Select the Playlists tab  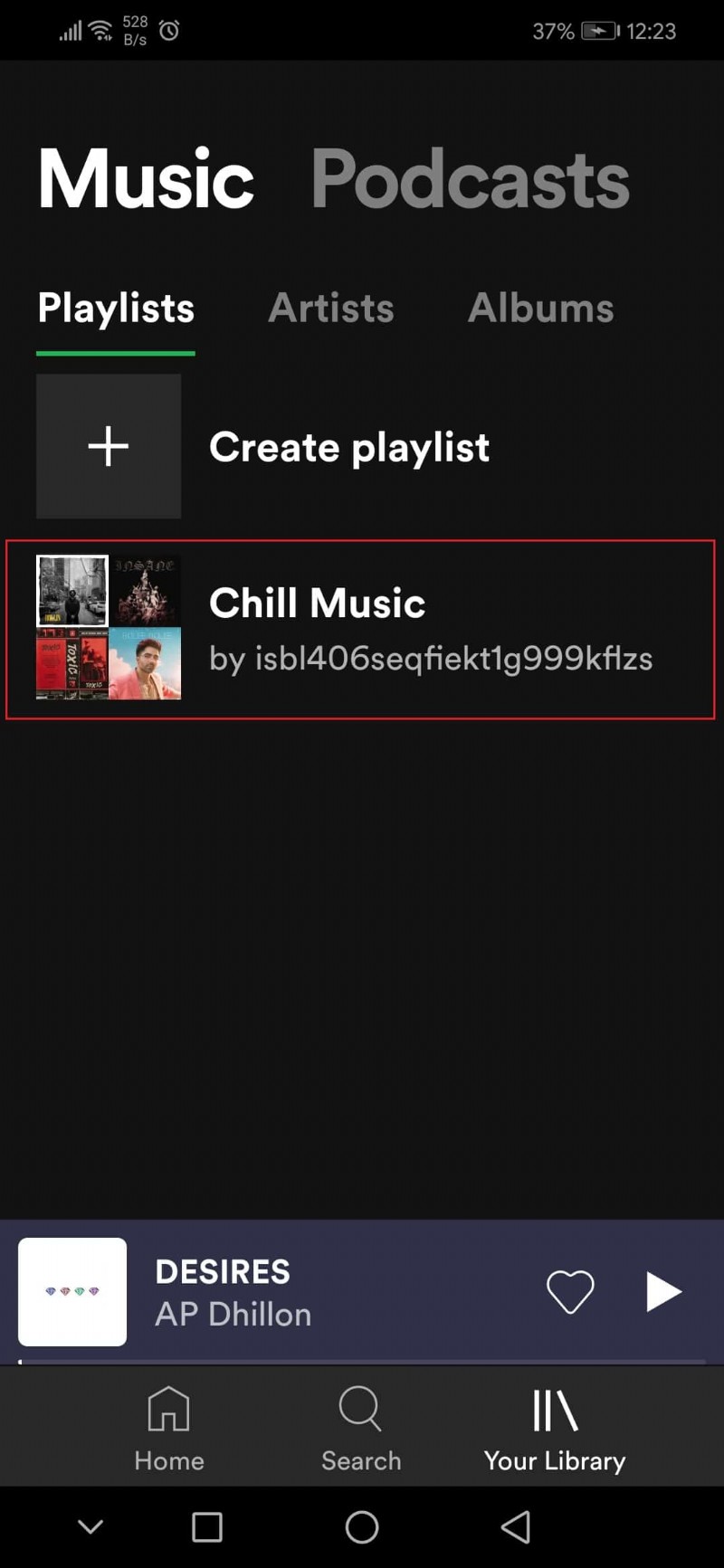tap(116, 308)
